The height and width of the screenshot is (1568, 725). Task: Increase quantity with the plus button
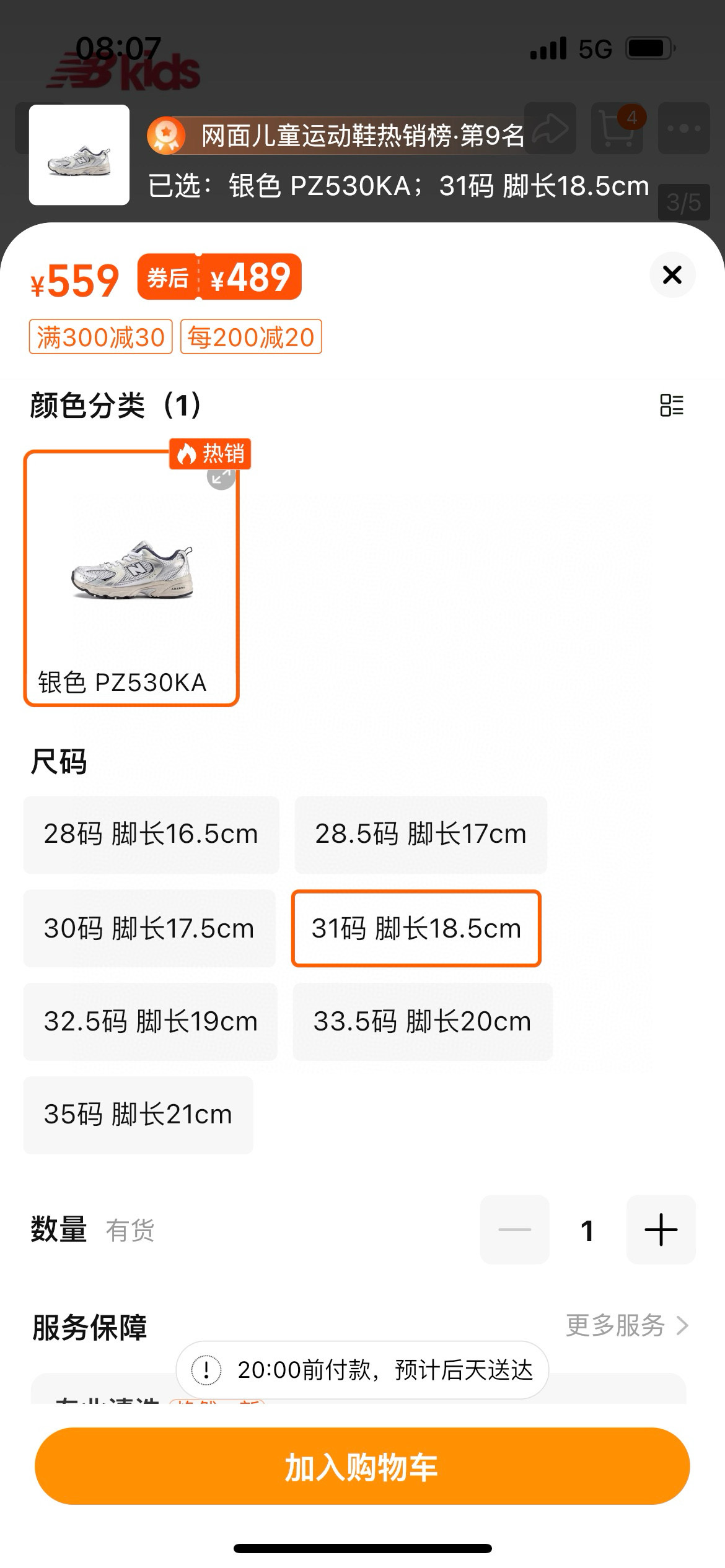tap(661, 1229)
